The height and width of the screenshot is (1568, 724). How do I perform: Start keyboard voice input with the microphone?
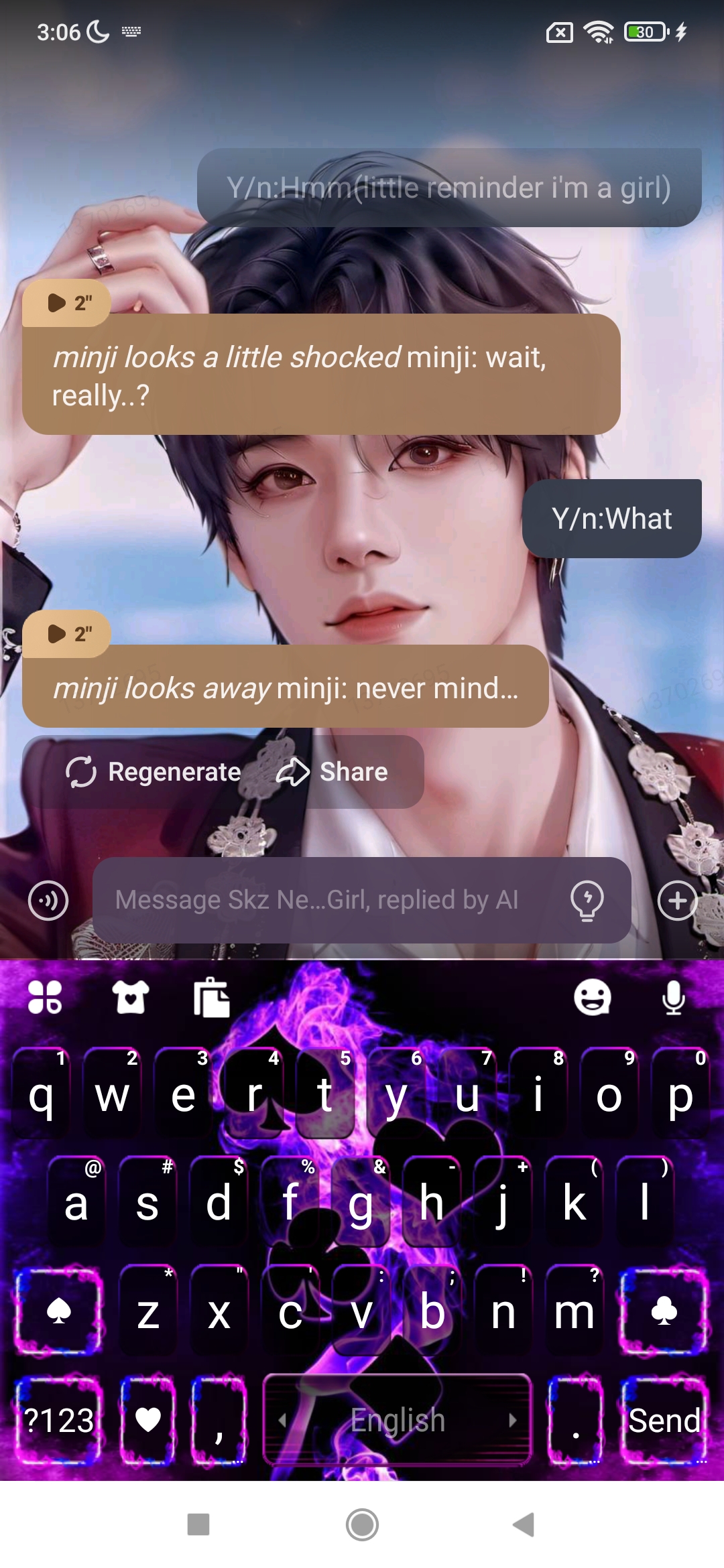(673, 998)
